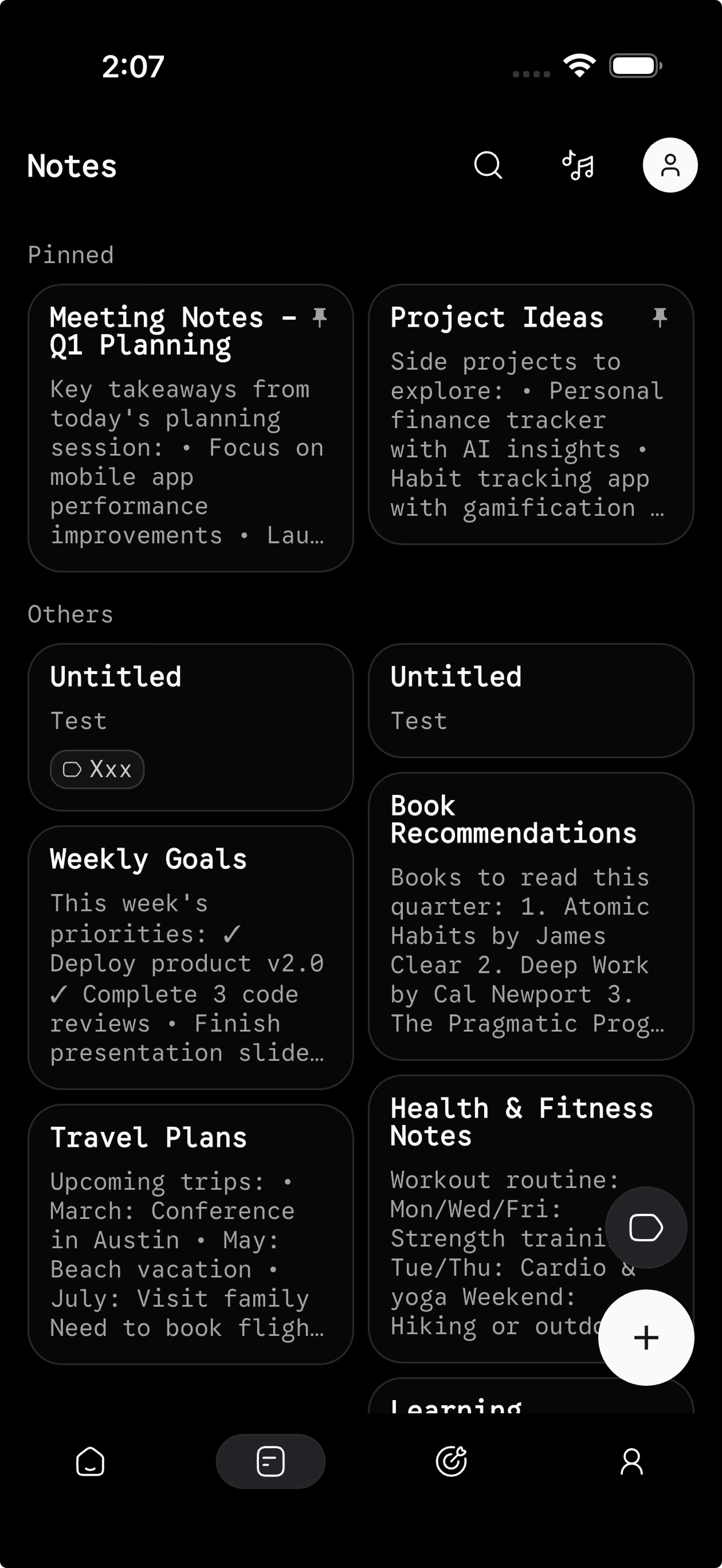
Task: Open the Untitled note without a tag
Action: click(530, 700)
